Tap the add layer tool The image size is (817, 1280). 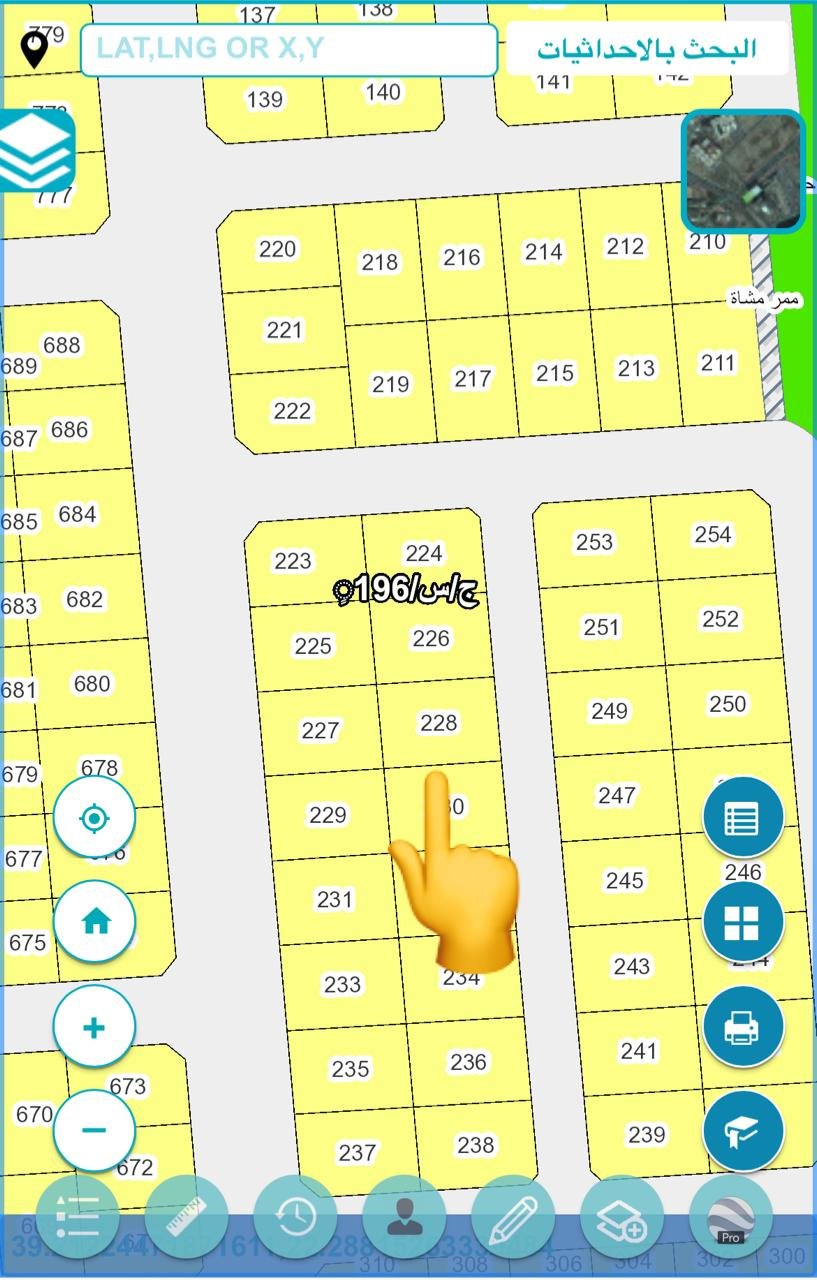[621, 1216]
